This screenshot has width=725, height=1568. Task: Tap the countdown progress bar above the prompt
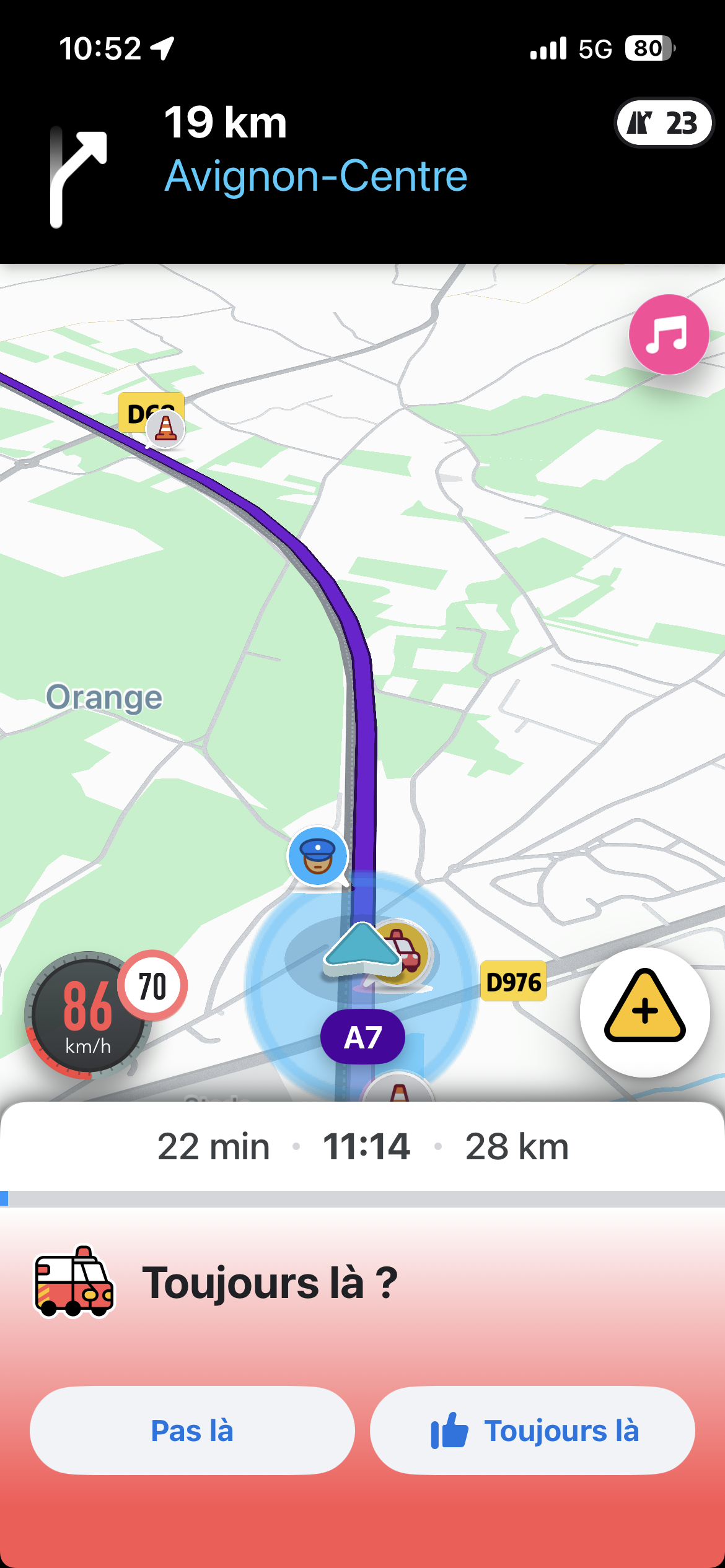(x=362, y=1198)
